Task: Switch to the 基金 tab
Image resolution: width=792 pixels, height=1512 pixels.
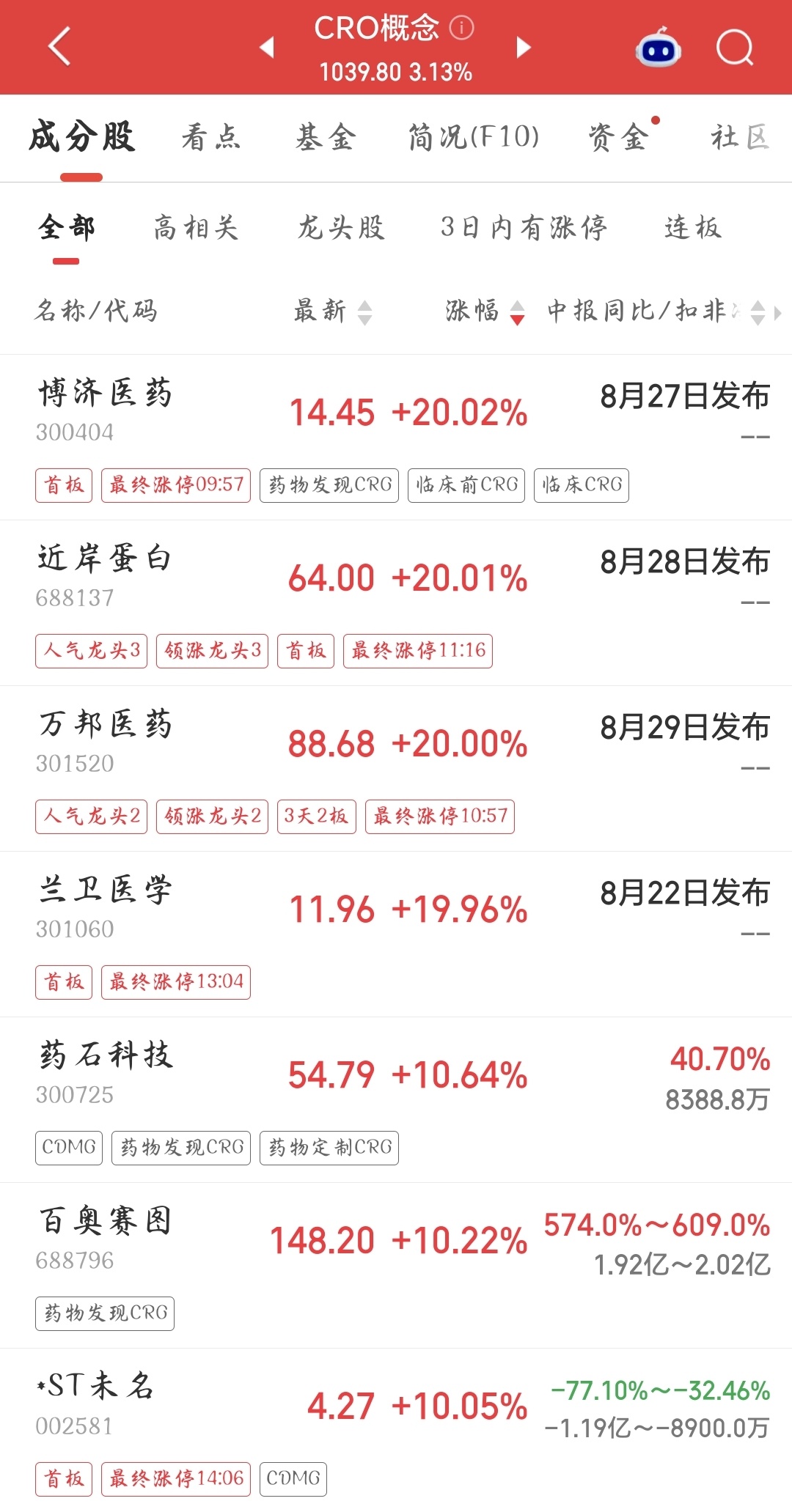Action: coord(326,137)
